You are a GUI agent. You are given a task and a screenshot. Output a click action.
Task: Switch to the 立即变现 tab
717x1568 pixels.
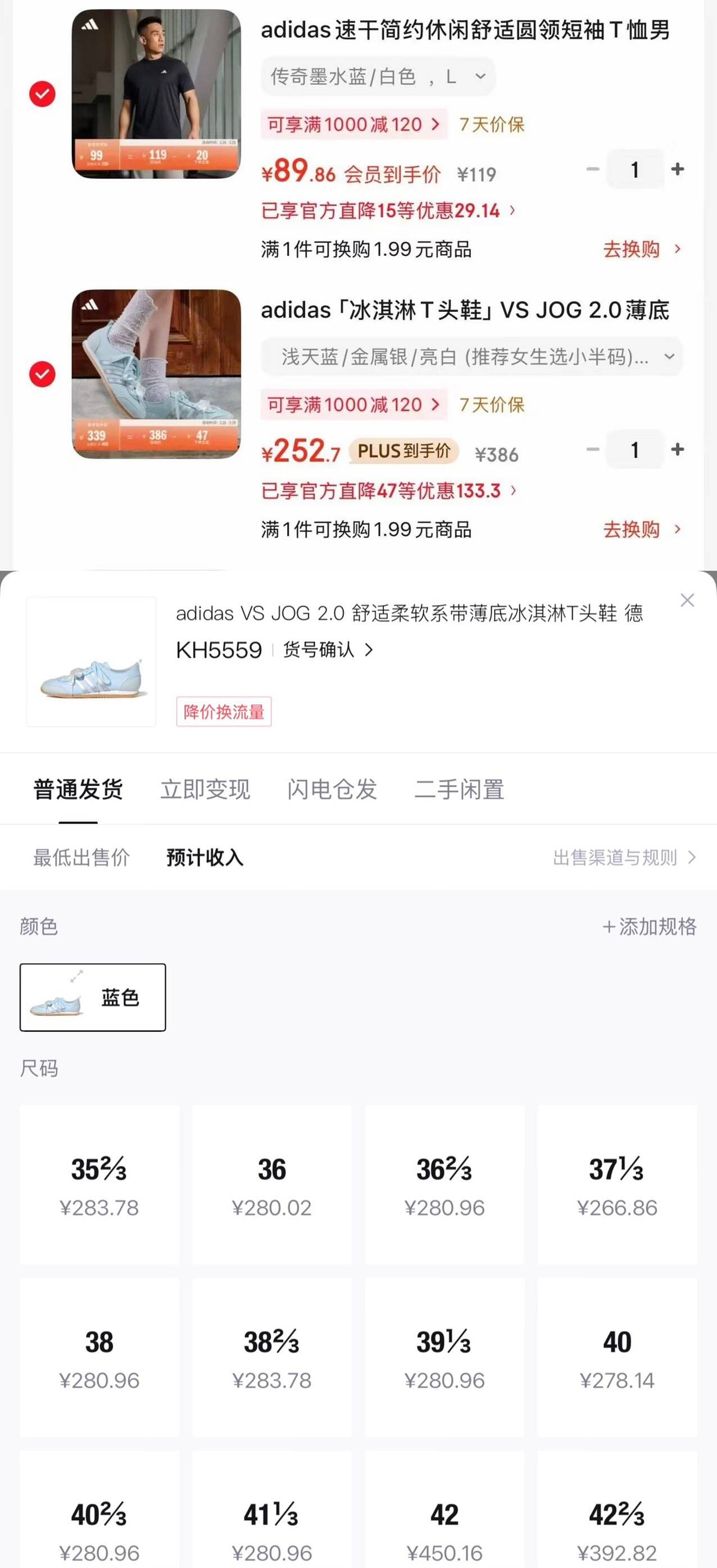(206, 788)
